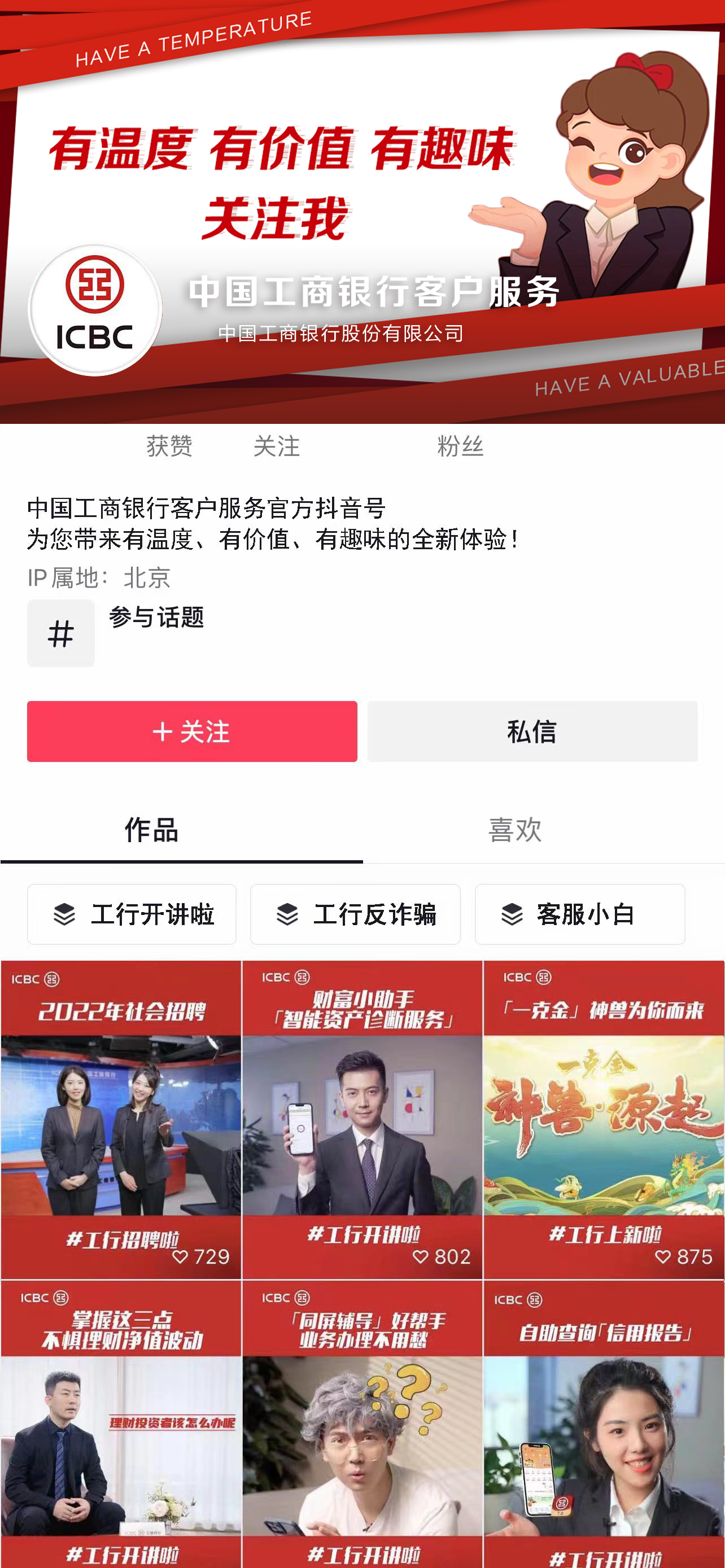Play the 财富小助手 智能资产诊断服务 video

pos(362,1120)
